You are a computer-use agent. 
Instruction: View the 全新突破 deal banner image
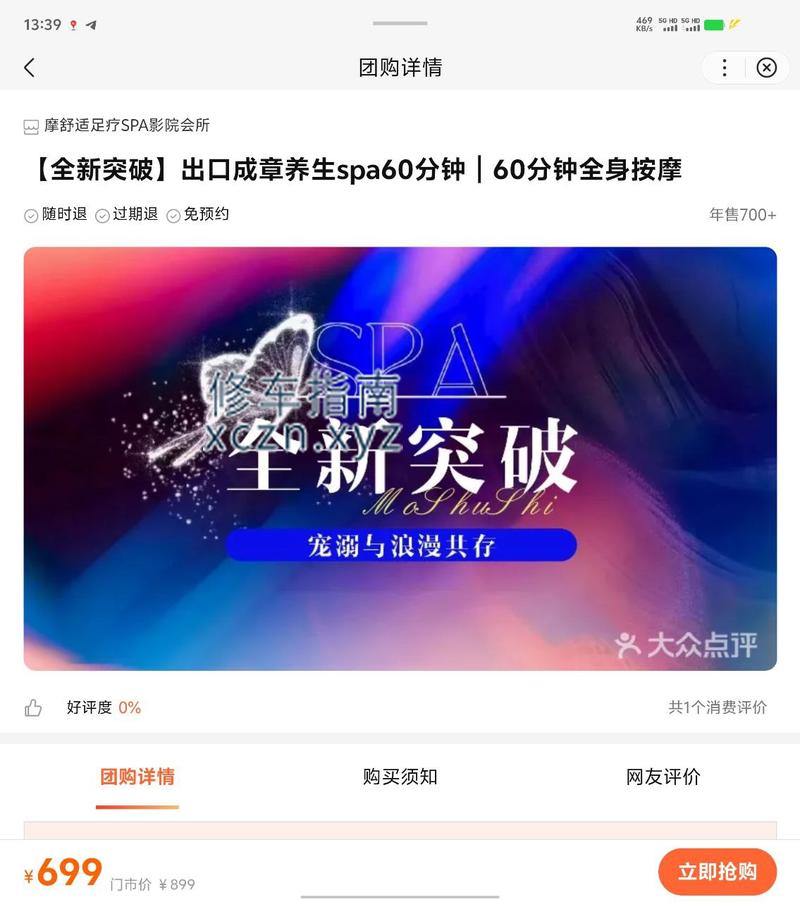(400, 458)
